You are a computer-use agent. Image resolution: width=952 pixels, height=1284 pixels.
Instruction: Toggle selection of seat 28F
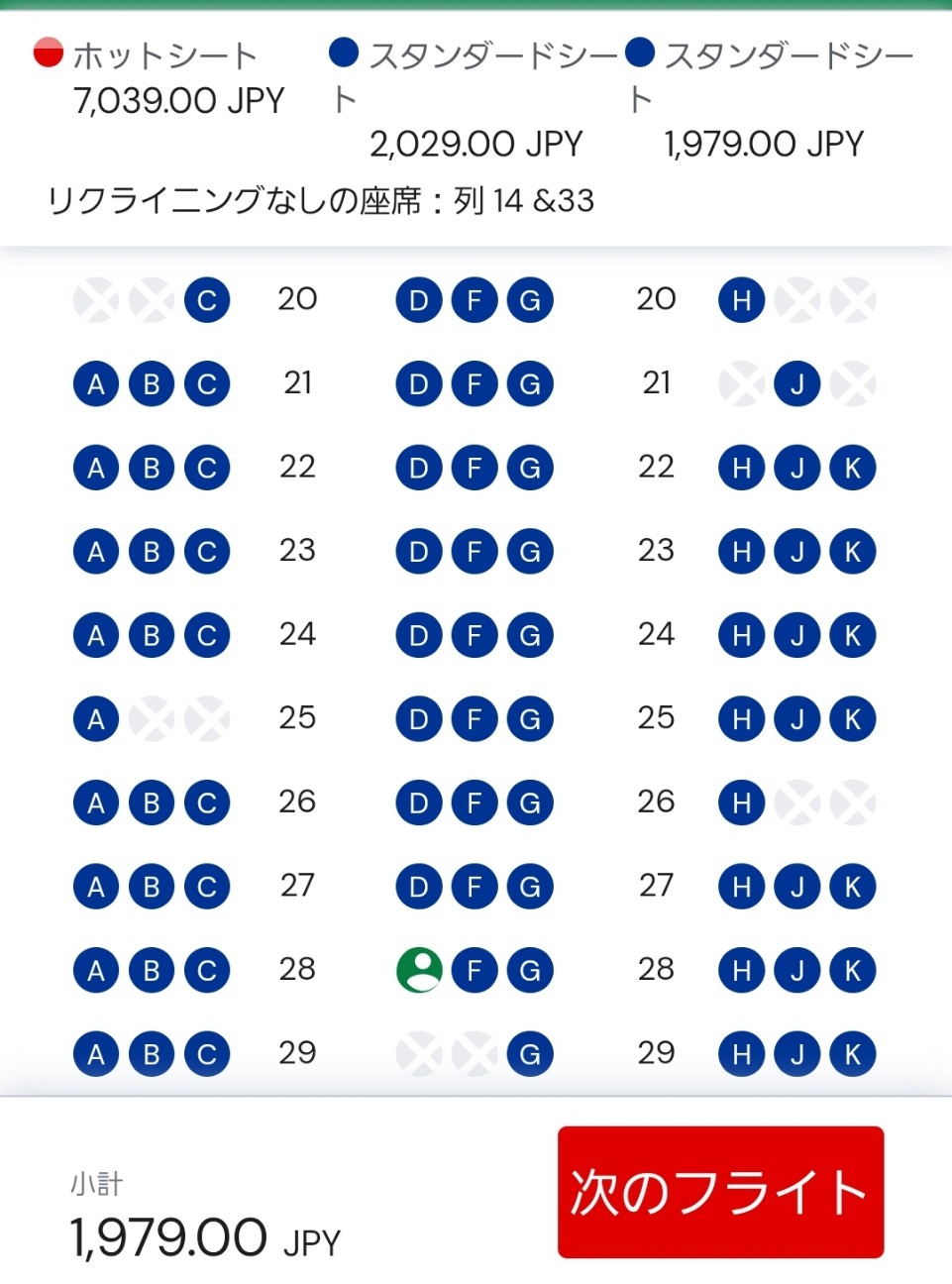coord(475,970)
